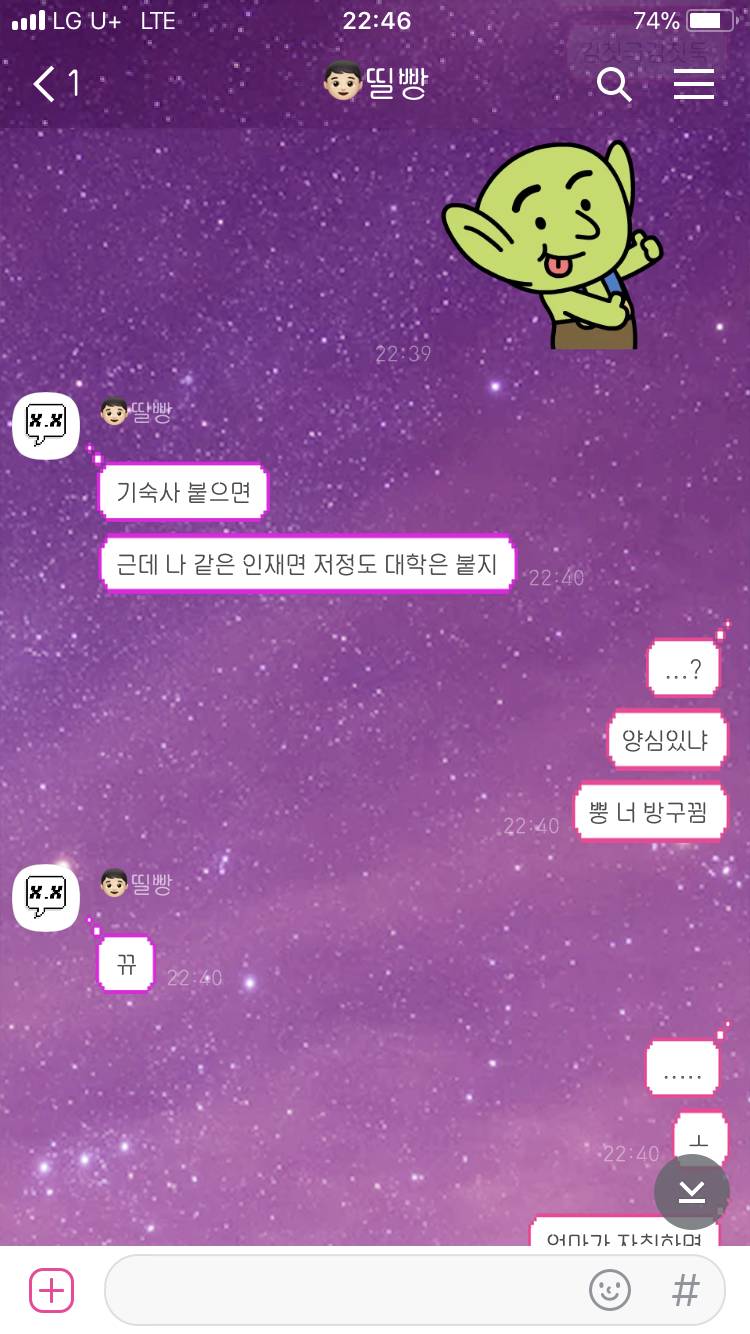Tap the scroll-to-bottom arrow button

(691, 1191)
